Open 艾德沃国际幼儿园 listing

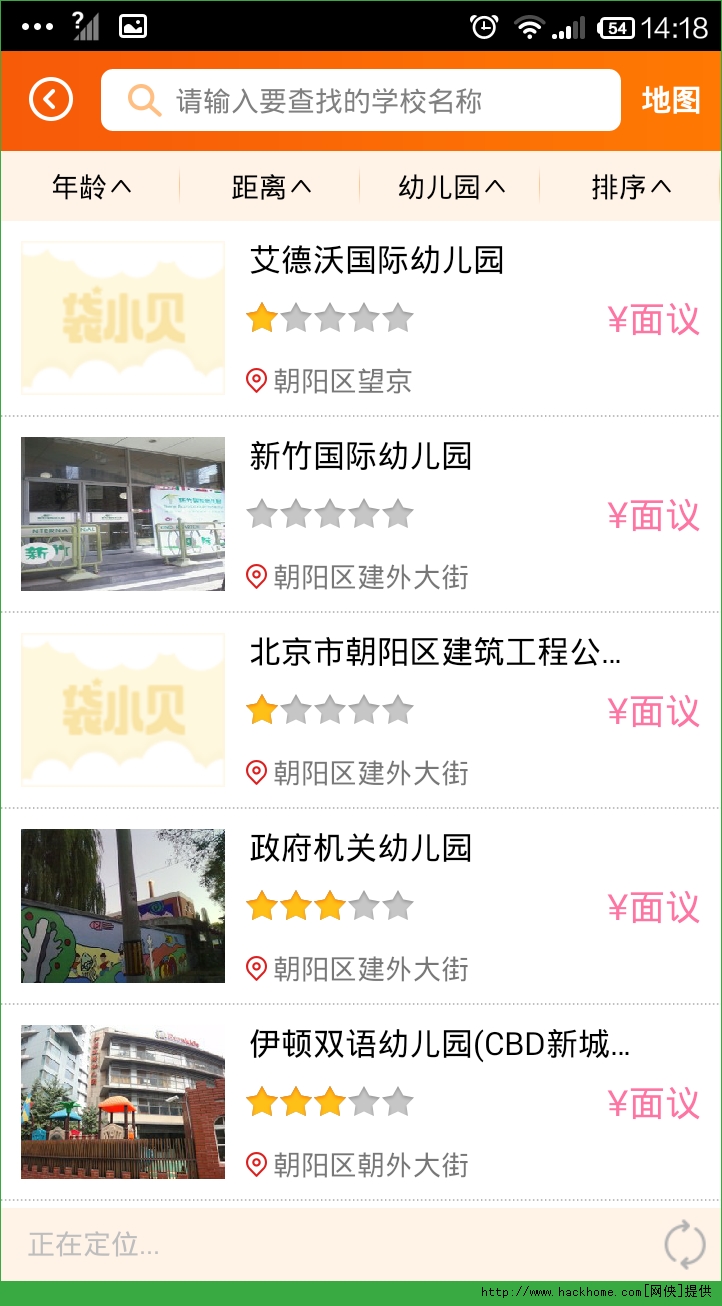[x=376, y=261]
